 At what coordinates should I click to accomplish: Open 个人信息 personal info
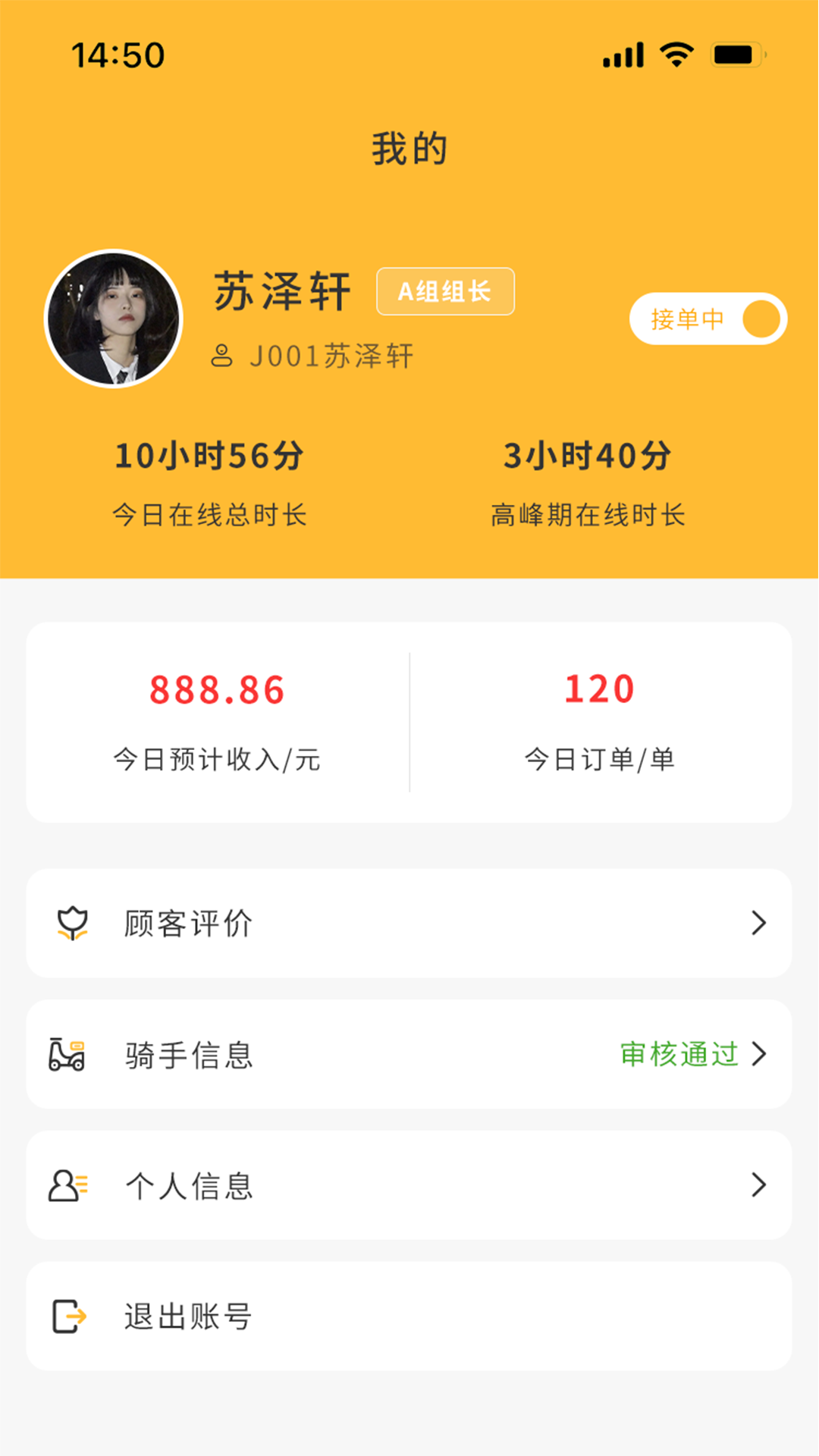pos(409,1185)
